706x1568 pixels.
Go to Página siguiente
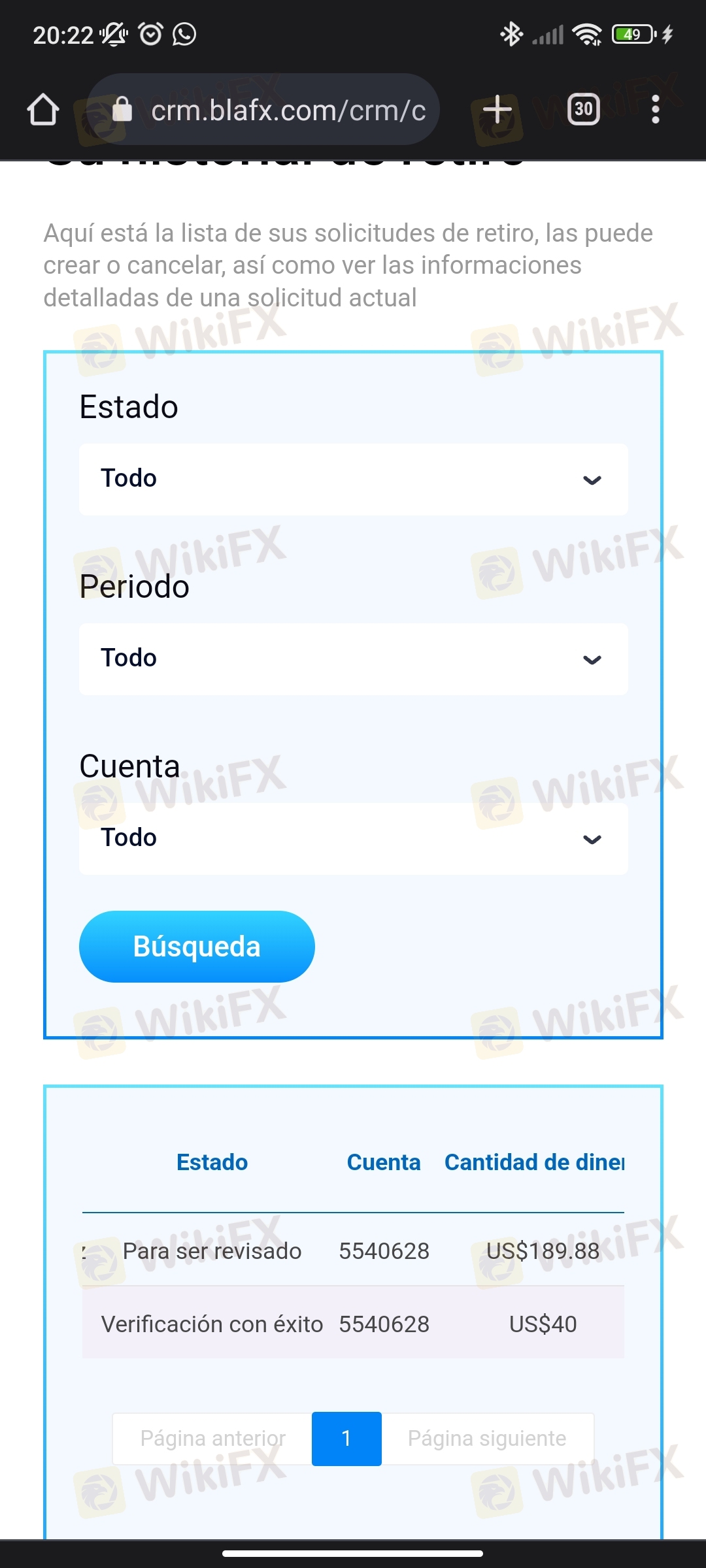pos(488,1439)
